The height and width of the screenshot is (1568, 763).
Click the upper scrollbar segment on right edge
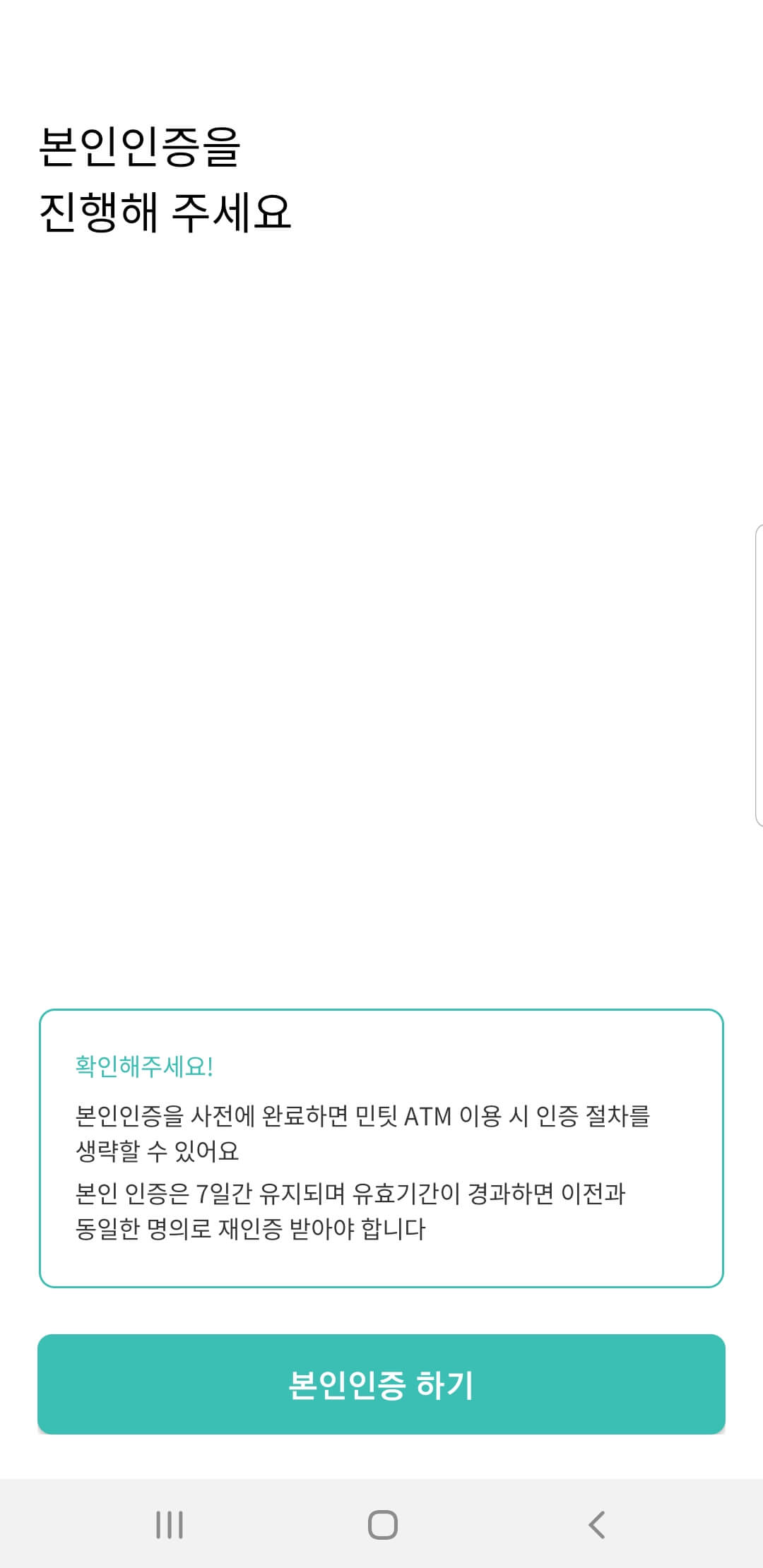(x=758, y=600)
